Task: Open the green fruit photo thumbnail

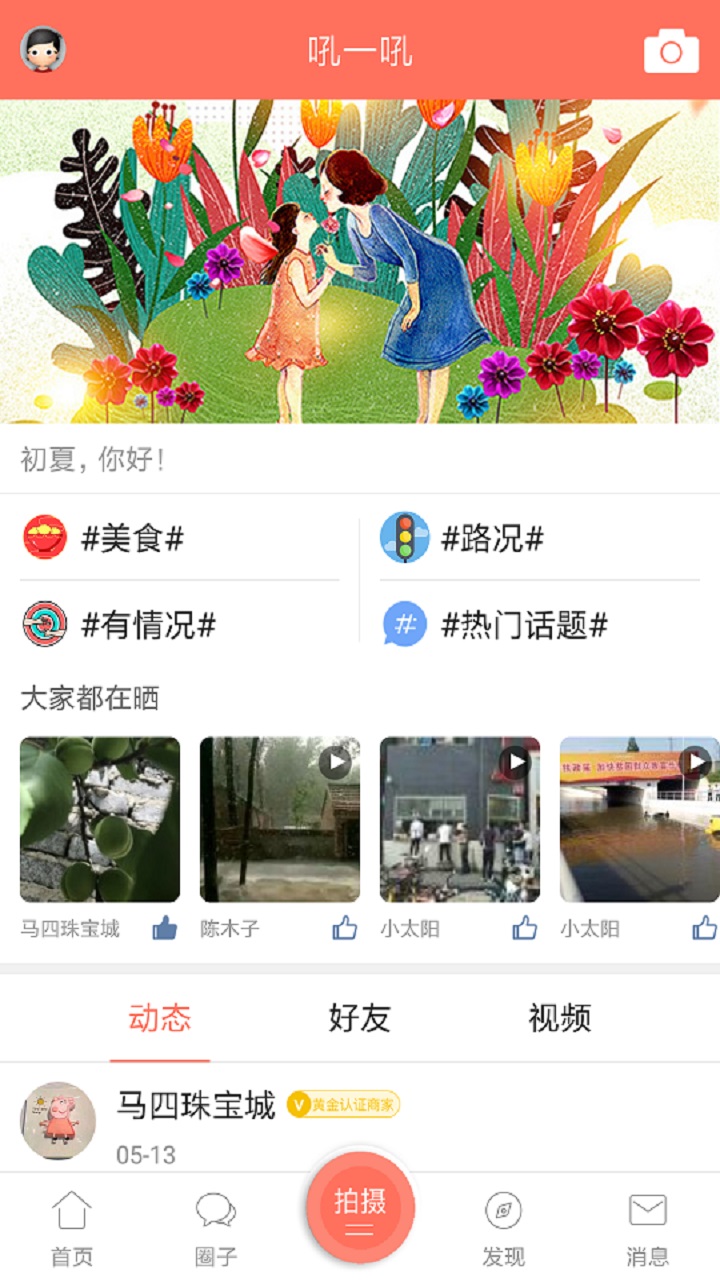Action: pyautogui.click(x=100, y=818)
